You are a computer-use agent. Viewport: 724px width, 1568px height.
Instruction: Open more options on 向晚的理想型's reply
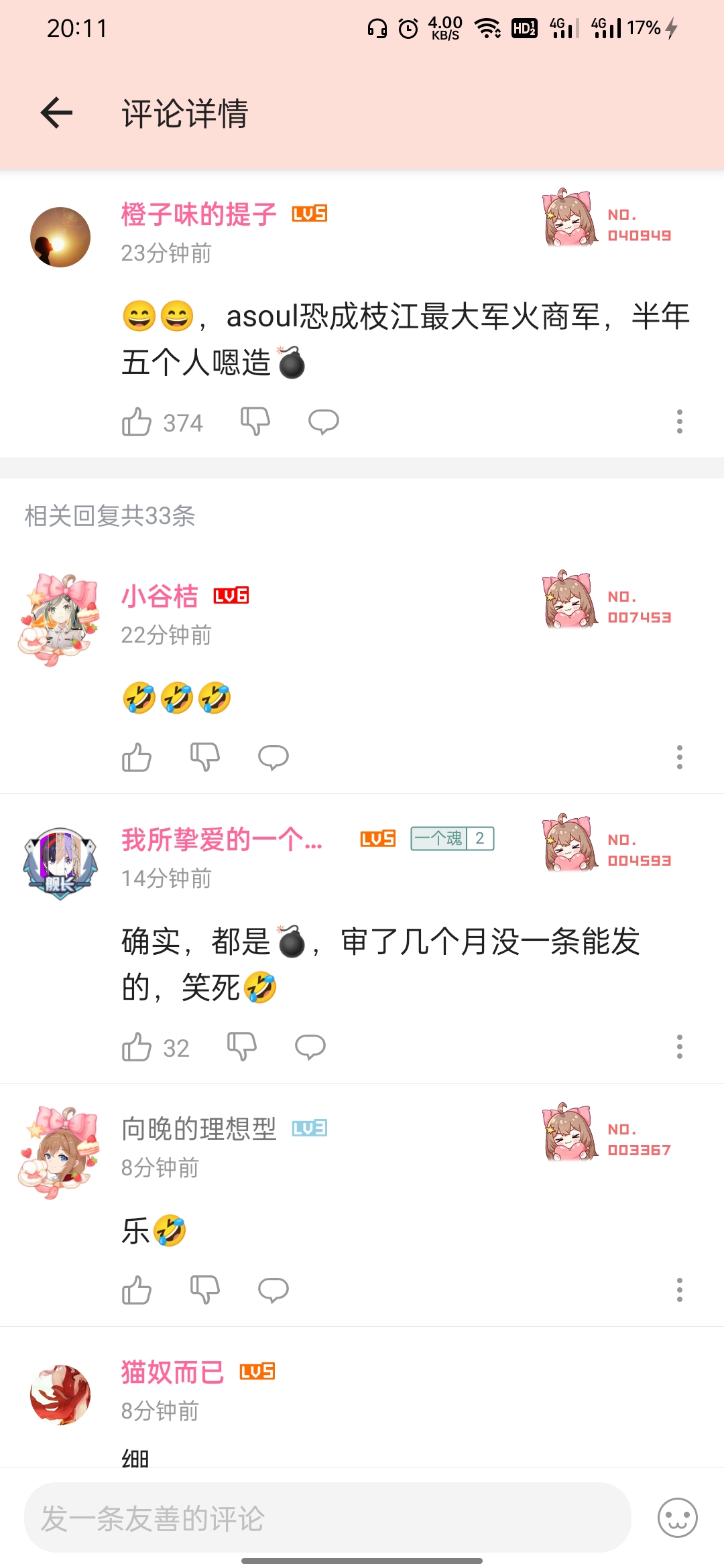tap(679, 1290)
